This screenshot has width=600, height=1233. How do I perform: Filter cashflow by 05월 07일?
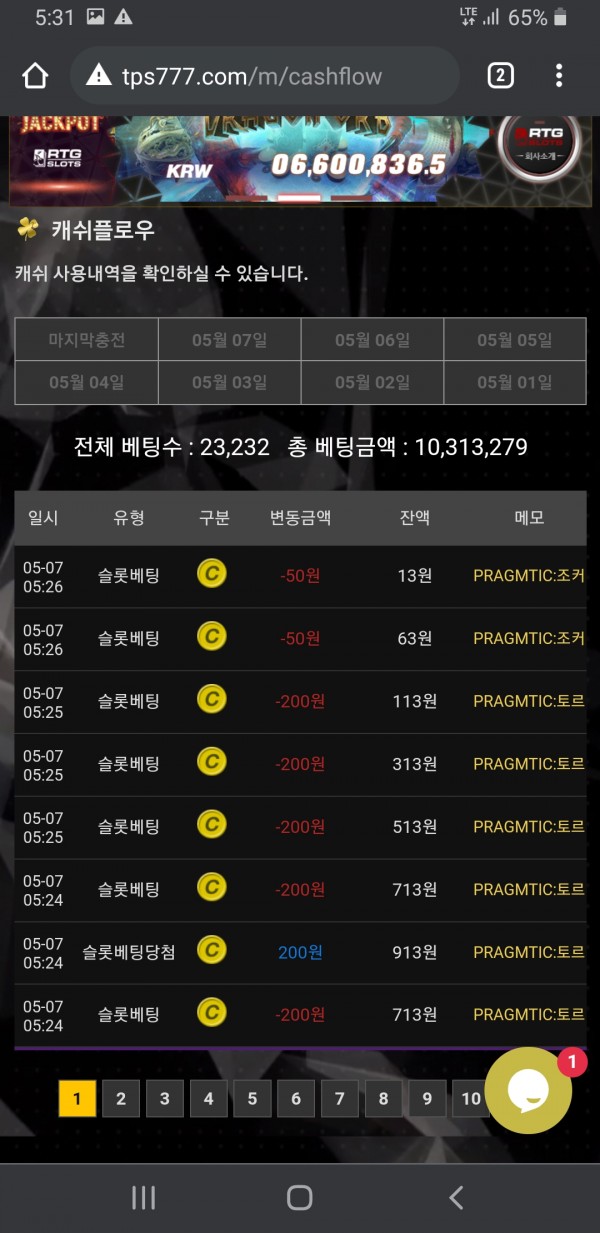(229, 340)
